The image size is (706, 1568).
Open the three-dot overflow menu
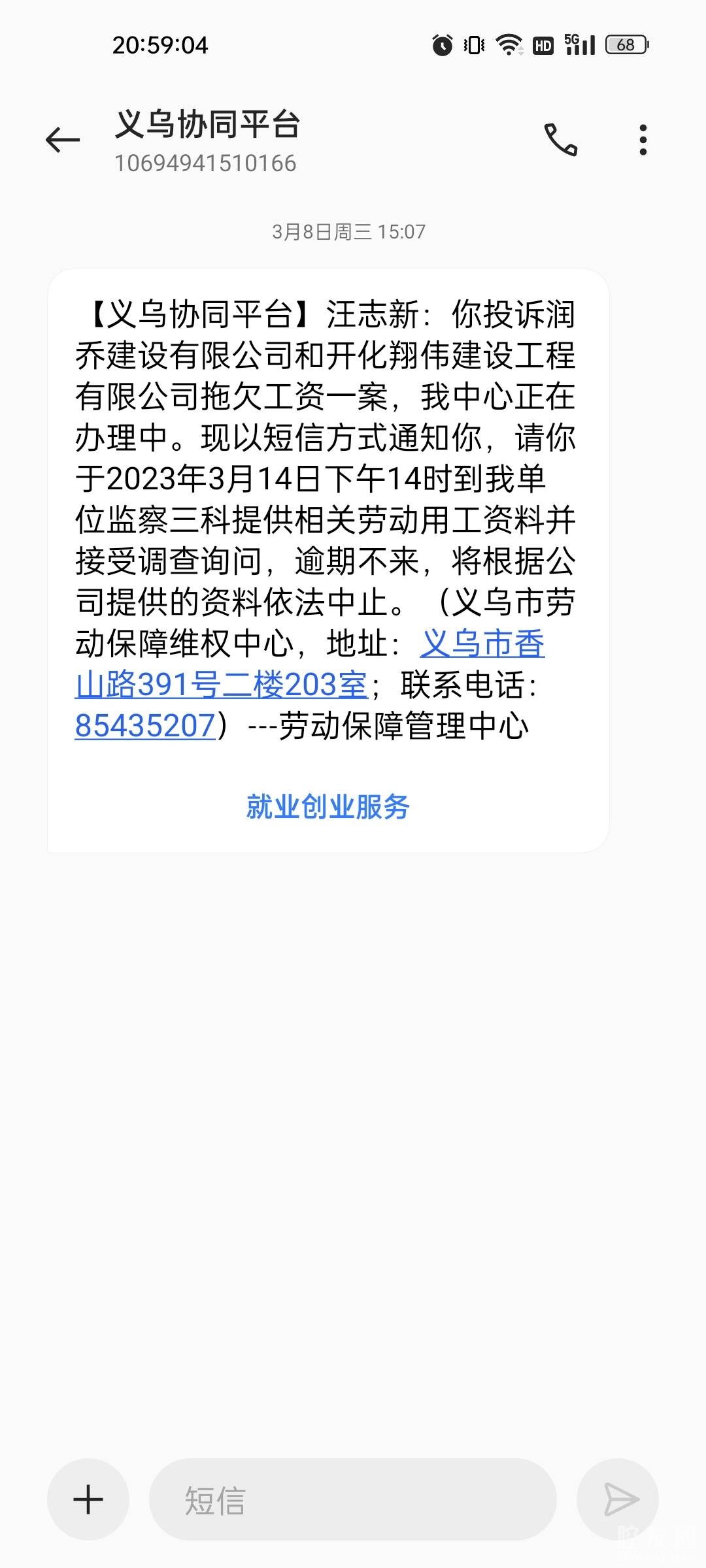[x=643, y=140]
